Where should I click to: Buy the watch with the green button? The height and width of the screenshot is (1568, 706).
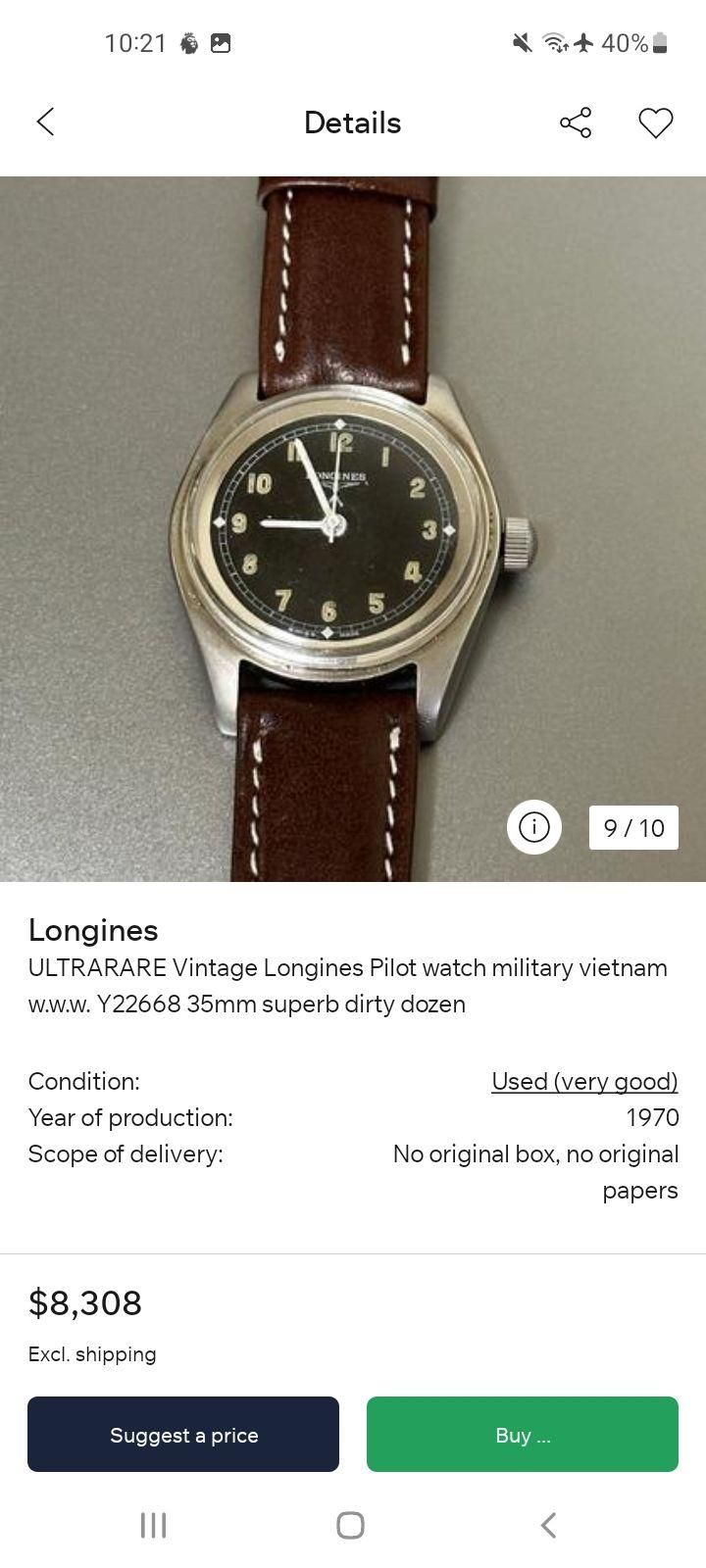522,1434
